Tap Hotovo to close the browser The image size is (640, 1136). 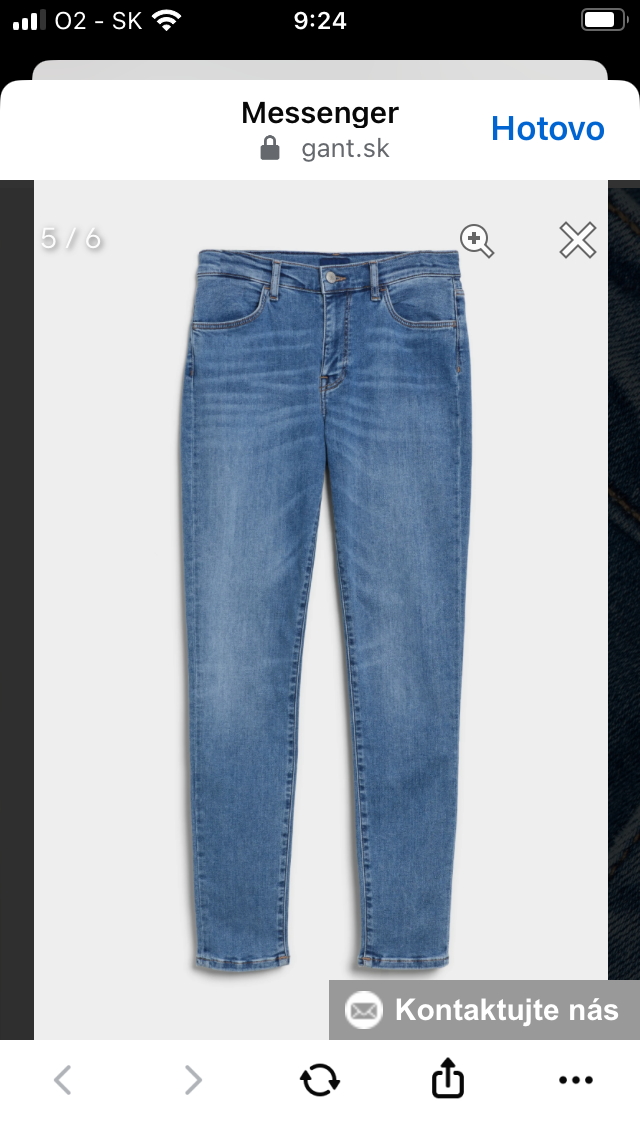547,129
